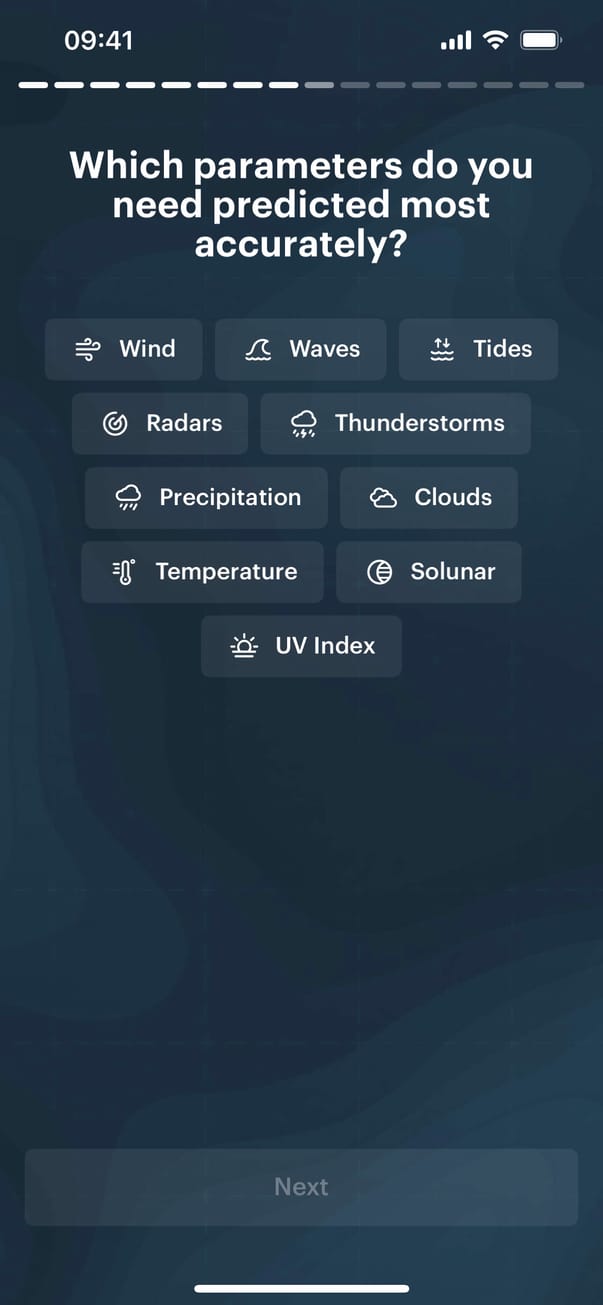Pick the Tides chip

478,349
